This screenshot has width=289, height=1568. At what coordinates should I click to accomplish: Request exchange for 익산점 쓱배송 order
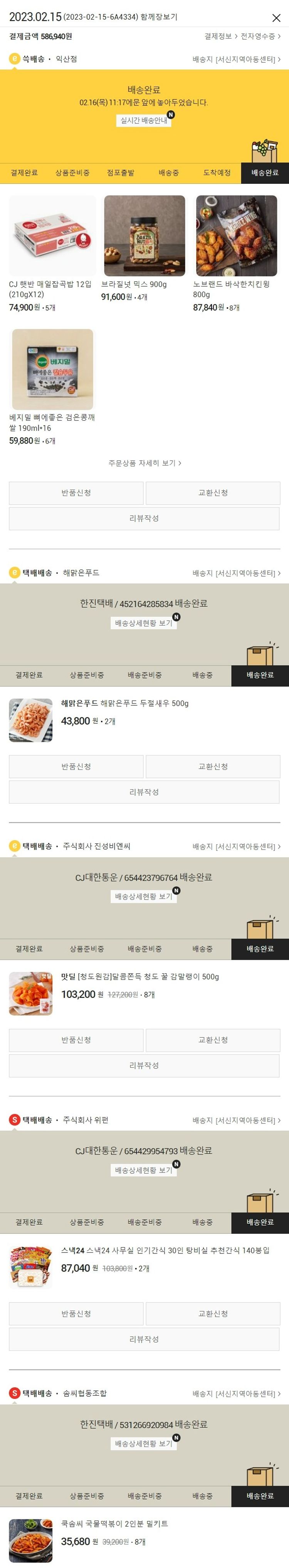point(213,493)
